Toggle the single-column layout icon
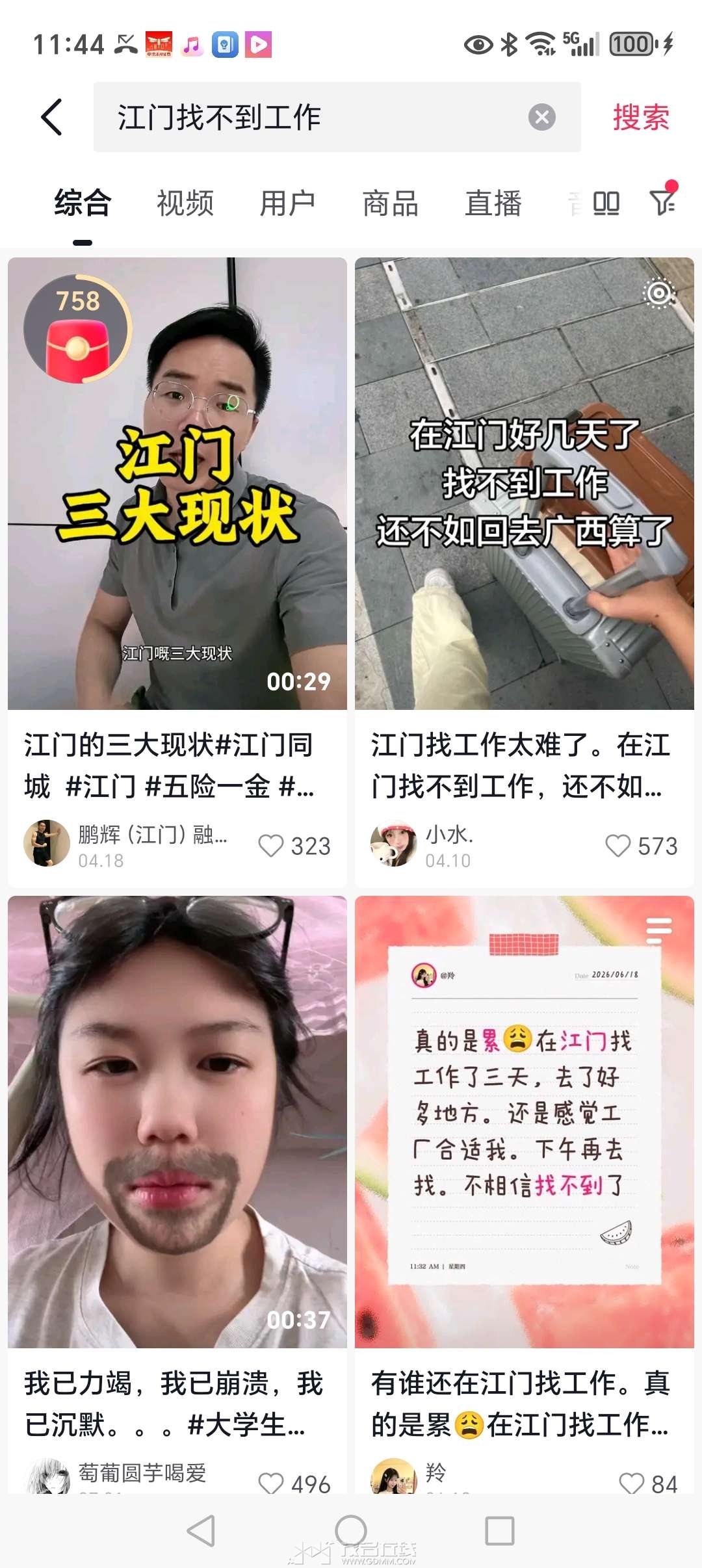This screenshot has width=702, height=1568. point(606,203)
